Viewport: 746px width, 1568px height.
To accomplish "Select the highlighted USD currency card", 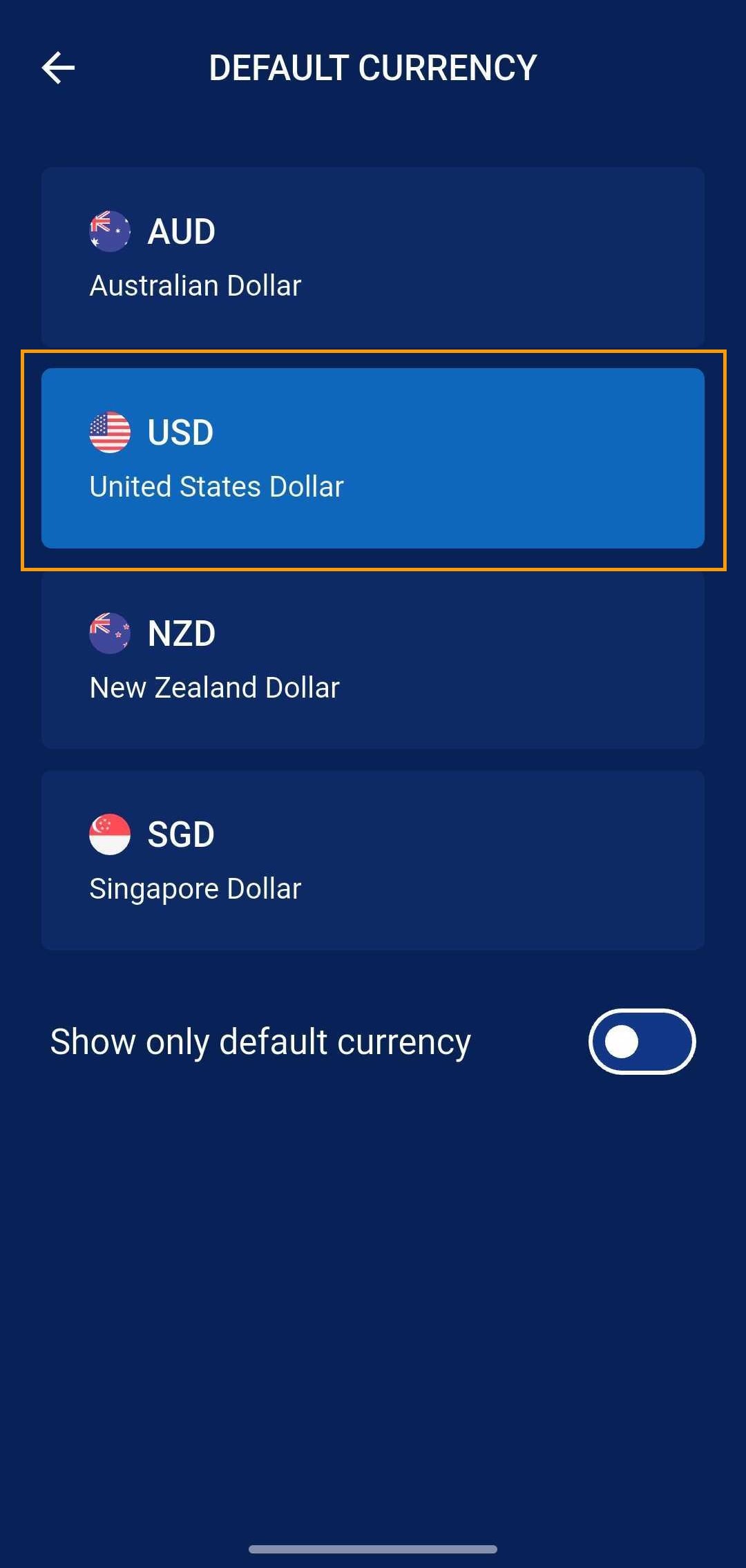I will pyautogui.click(x=373, y=456).
